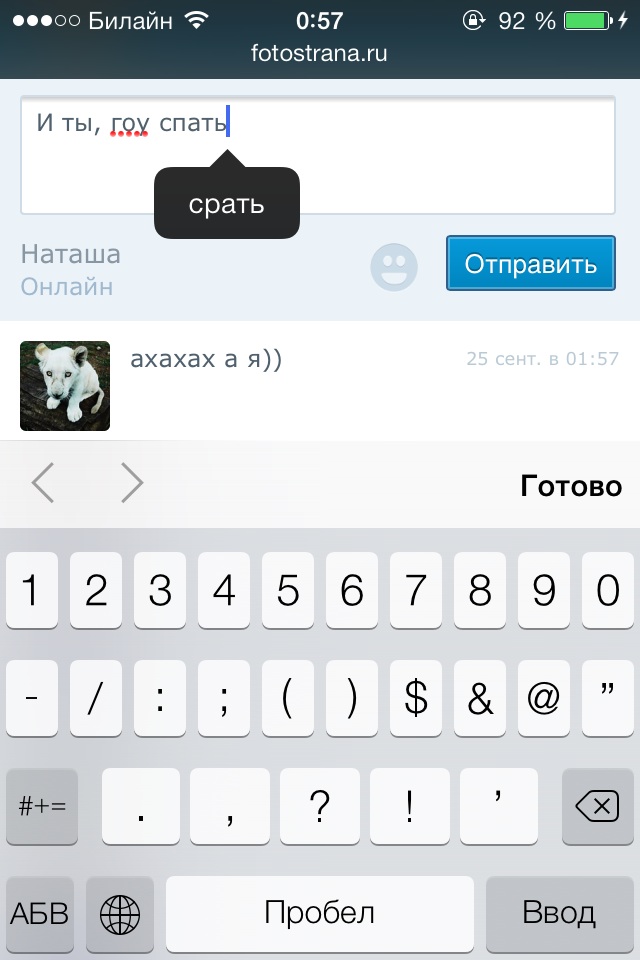
Task: Open the emoji smiley picker
Action: (394, 267)
